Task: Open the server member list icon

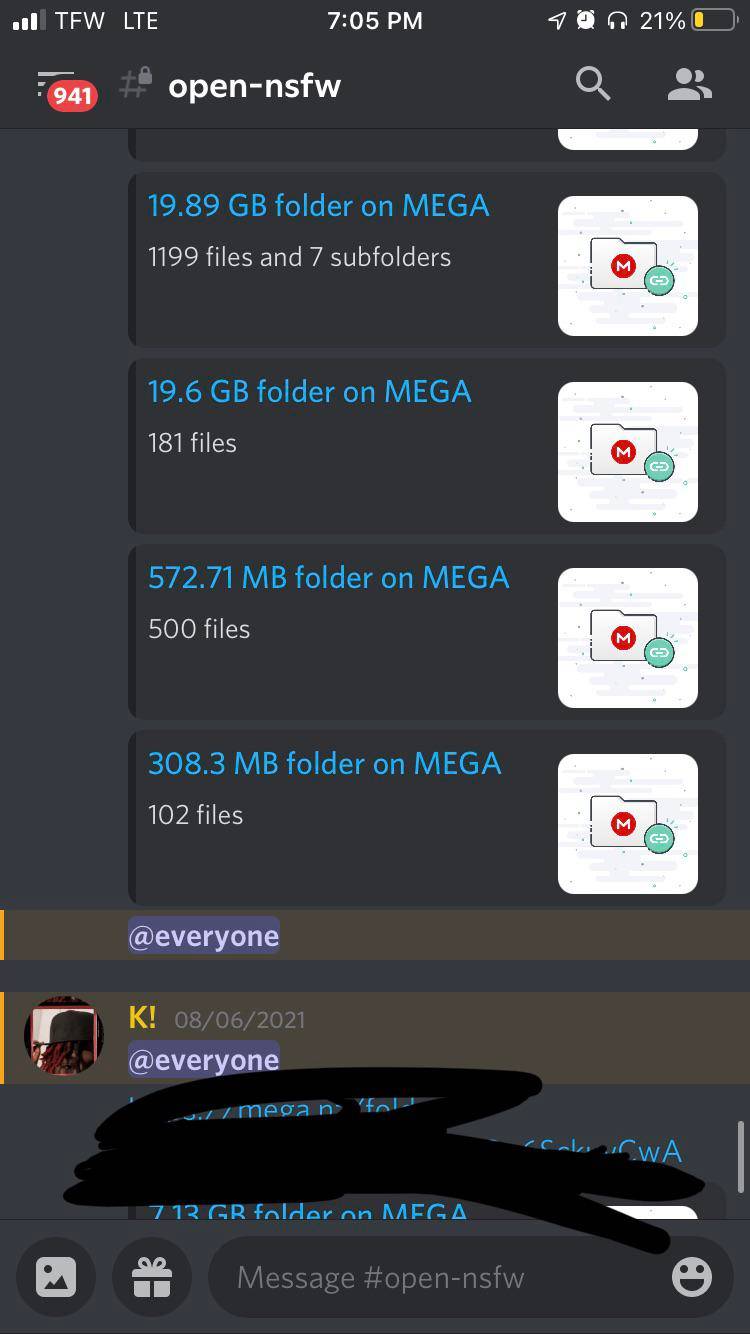Action: (x=689, y=85)
